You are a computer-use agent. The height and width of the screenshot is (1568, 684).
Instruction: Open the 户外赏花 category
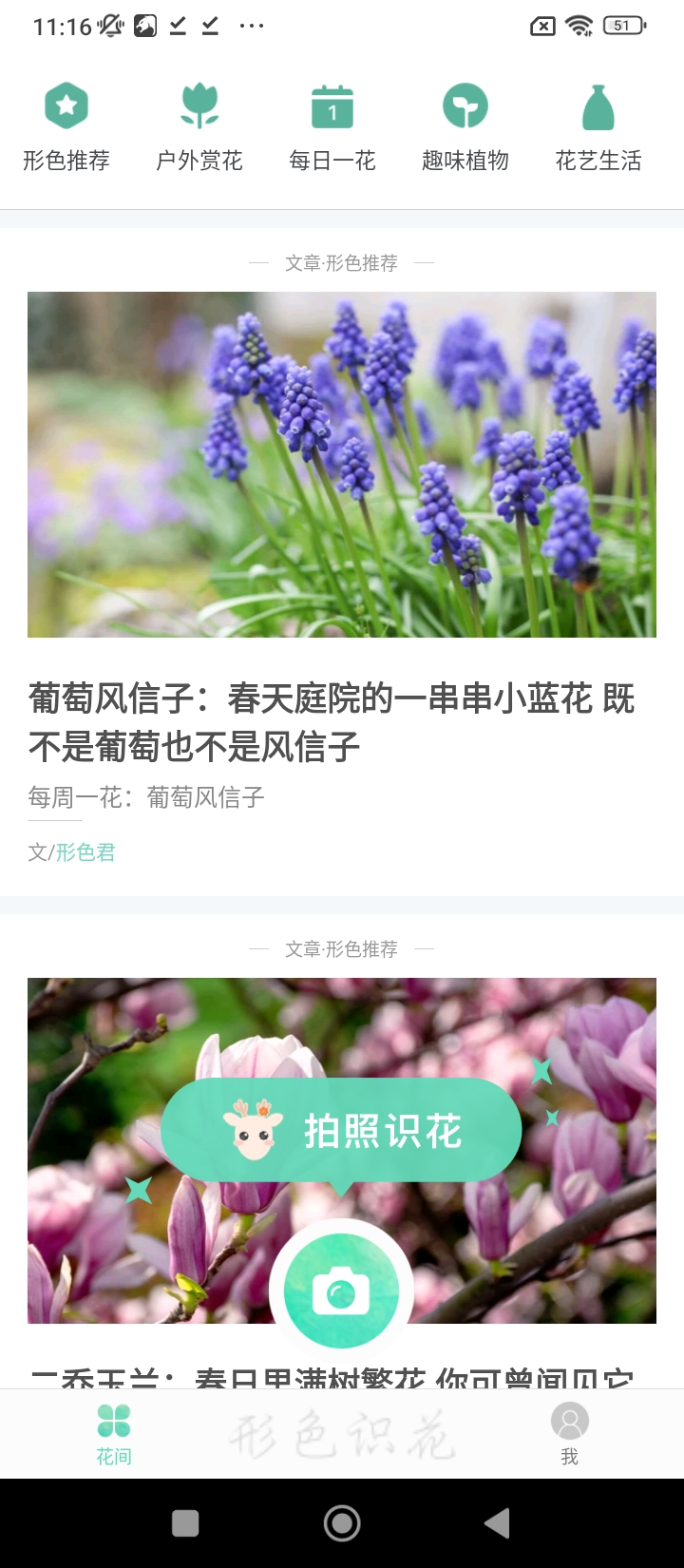tap(199, 127)
